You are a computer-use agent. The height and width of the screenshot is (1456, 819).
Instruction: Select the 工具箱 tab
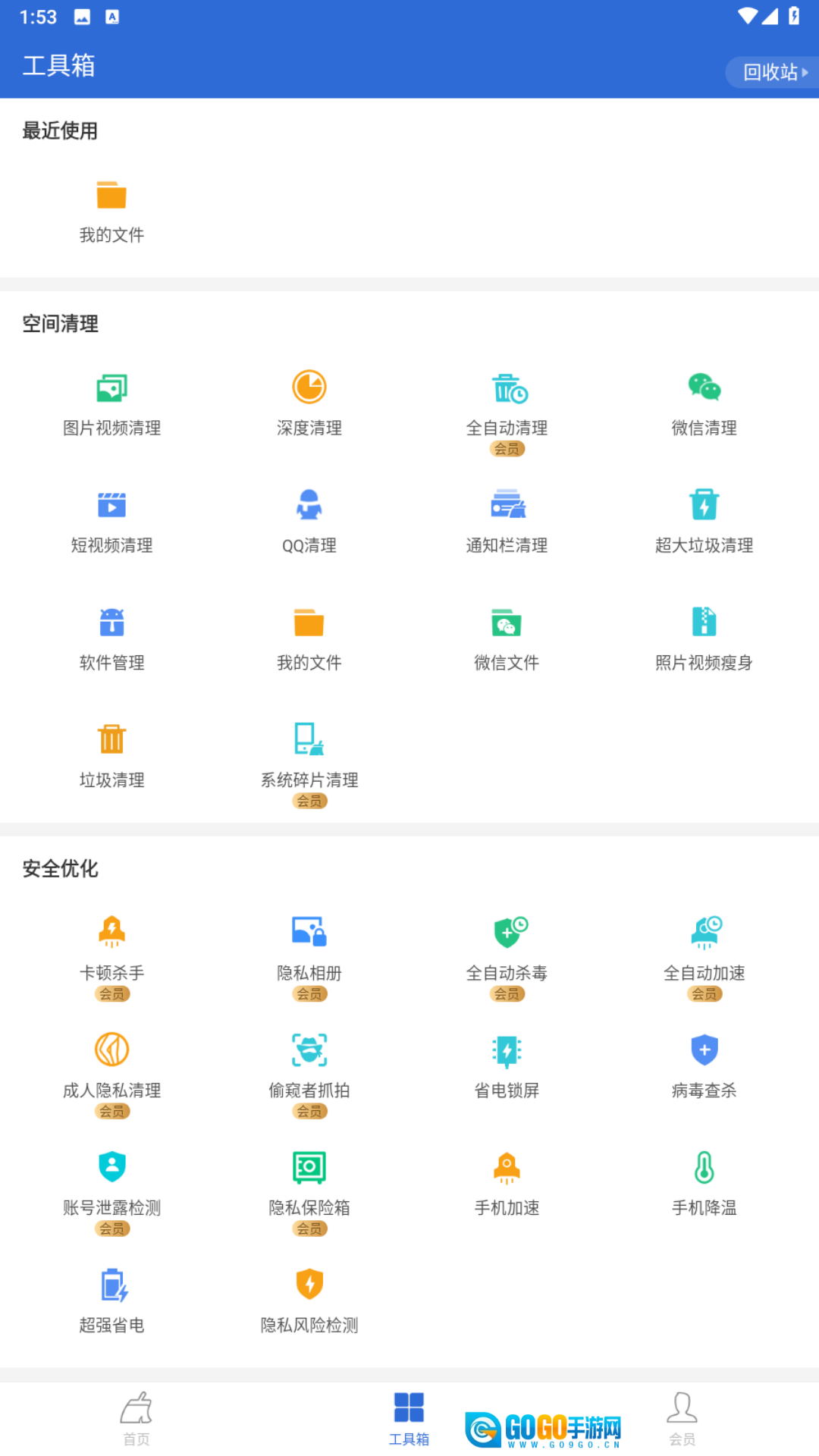click(x=409, y=1418)
